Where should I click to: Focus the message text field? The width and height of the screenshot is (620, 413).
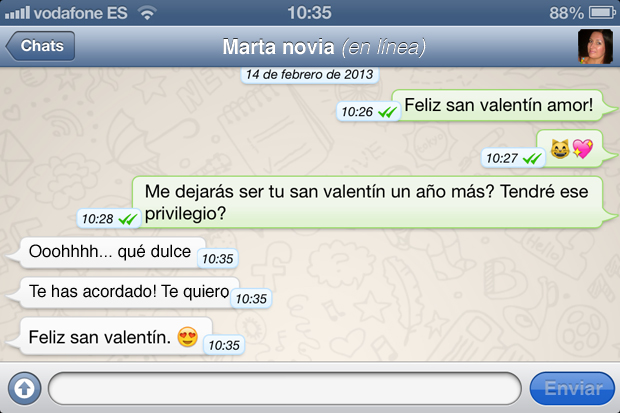point(284,388)
